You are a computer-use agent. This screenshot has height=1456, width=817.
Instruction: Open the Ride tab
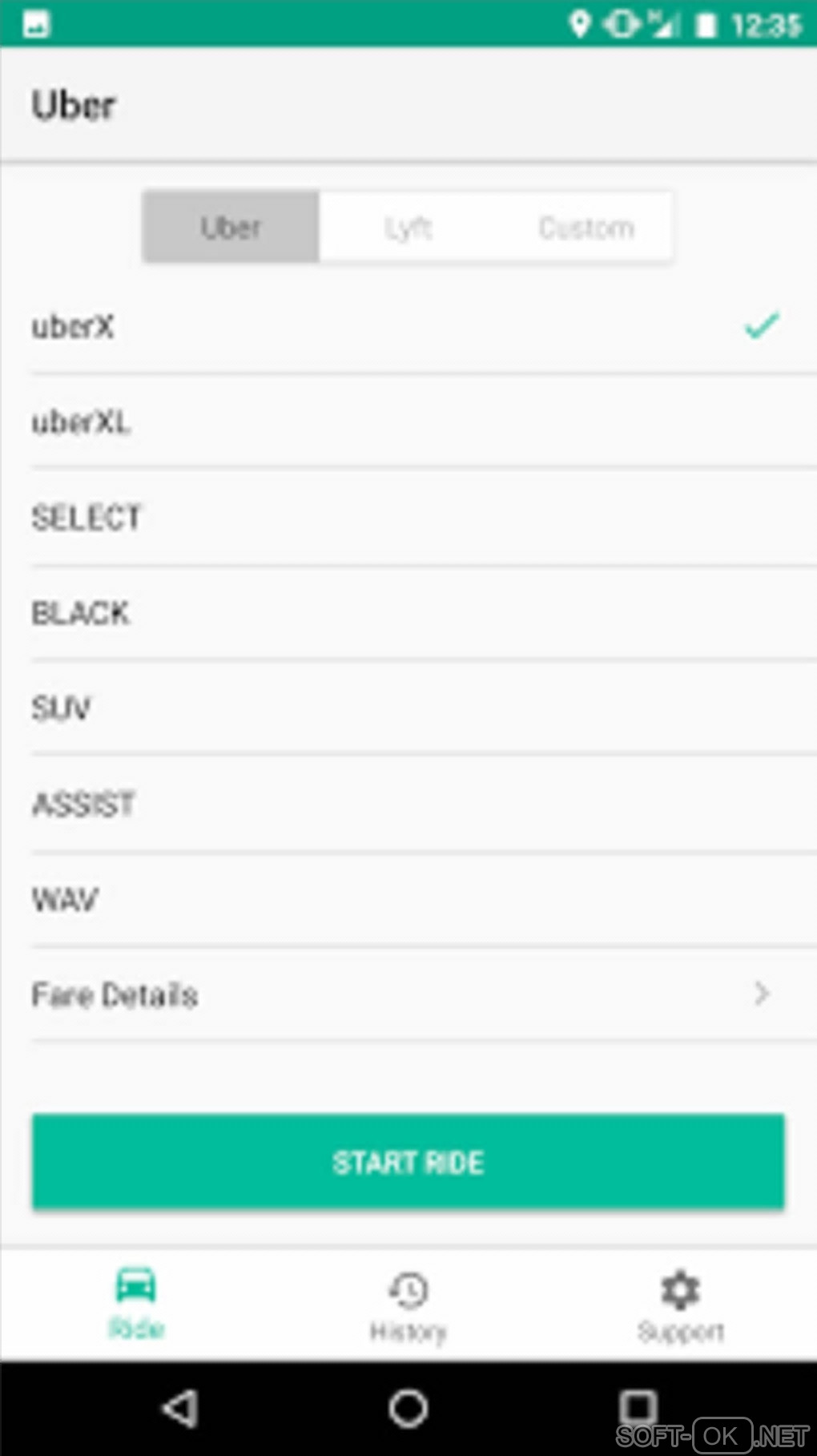pos(136,1304)
